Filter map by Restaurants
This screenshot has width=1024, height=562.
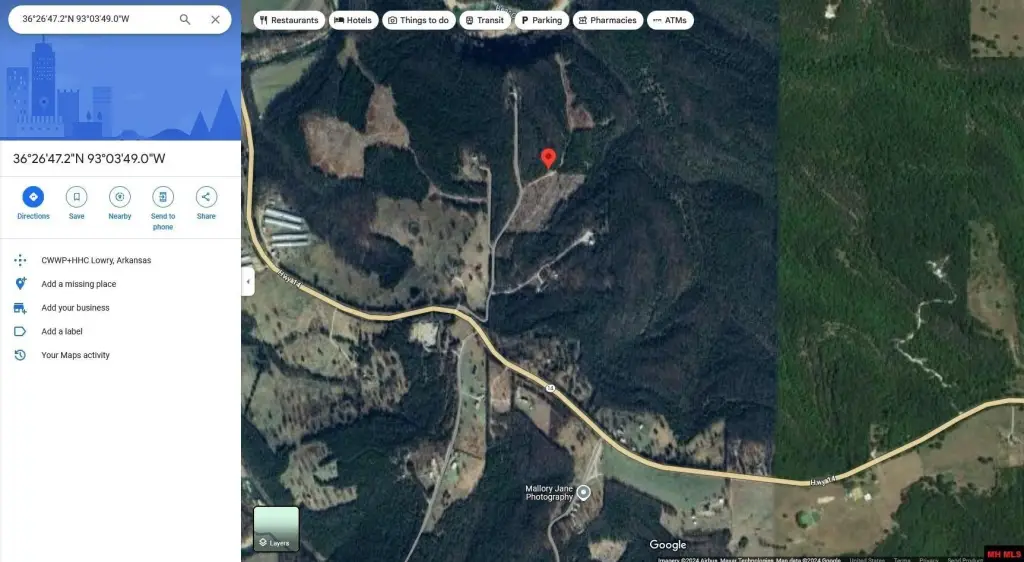[289, 20]
